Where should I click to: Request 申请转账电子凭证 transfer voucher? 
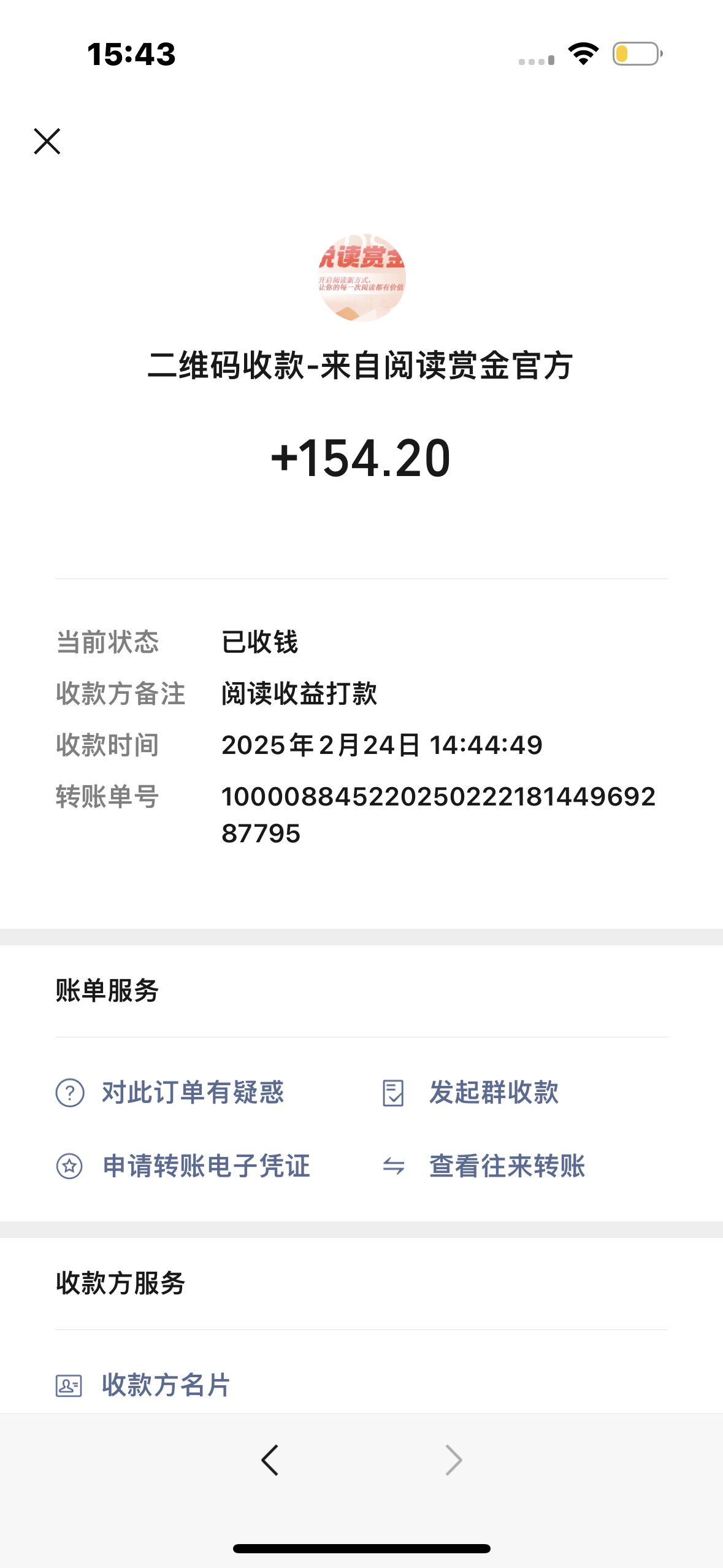pos(205,1166)
